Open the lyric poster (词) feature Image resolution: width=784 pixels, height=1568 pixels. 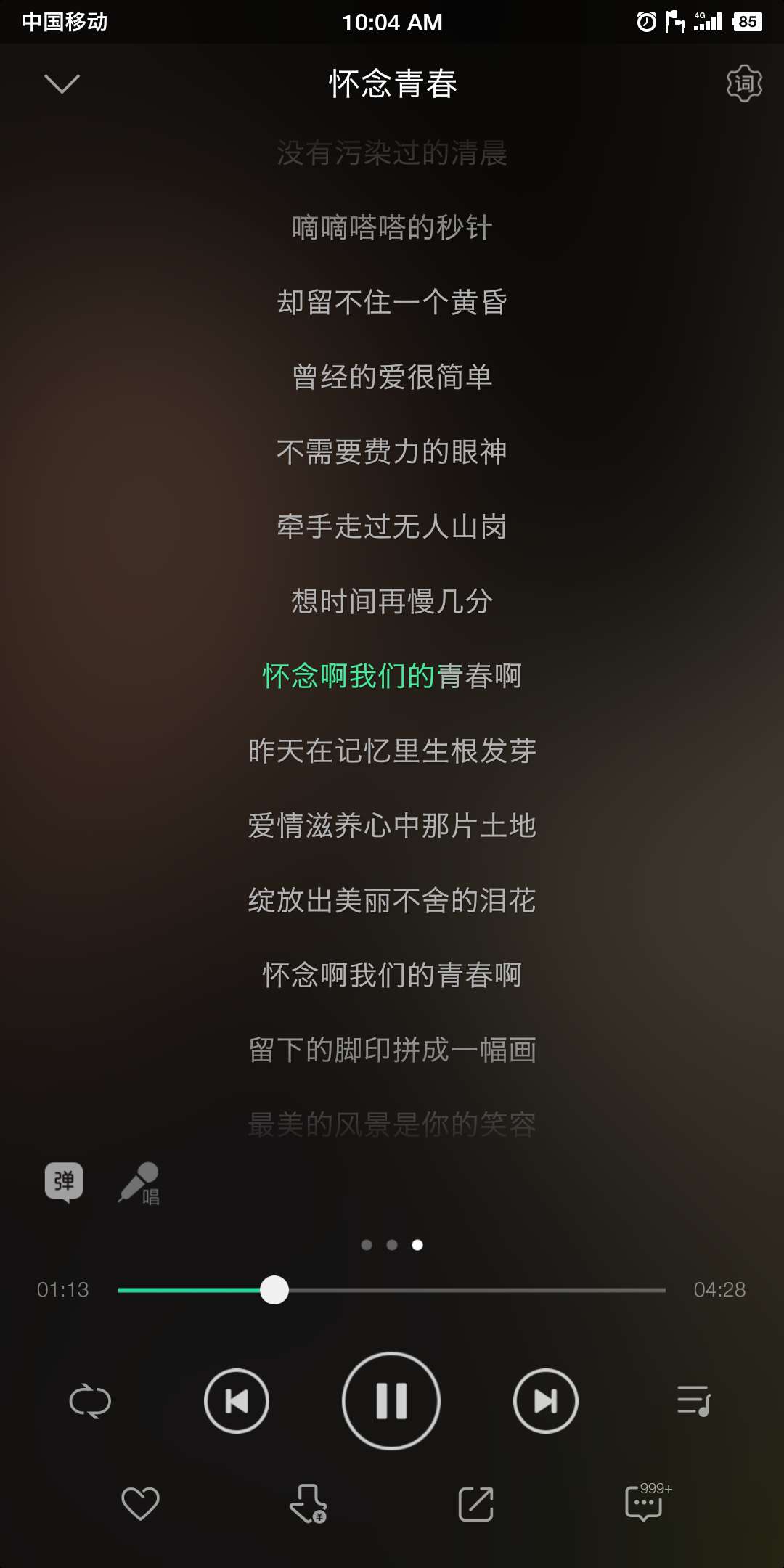tap(745, 83)
